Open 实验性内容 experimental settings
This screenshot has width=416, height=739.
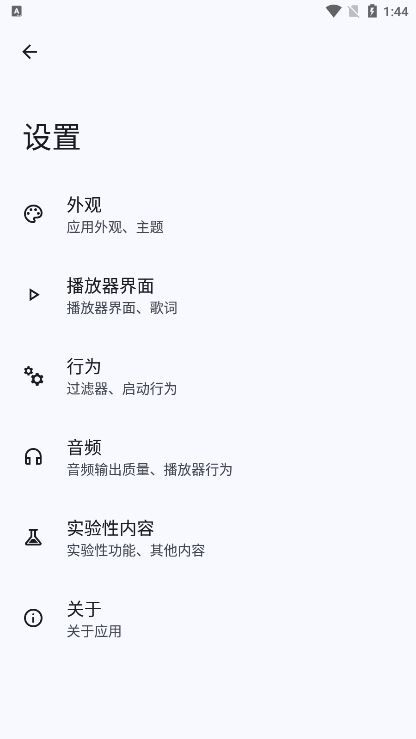[208, 538]
